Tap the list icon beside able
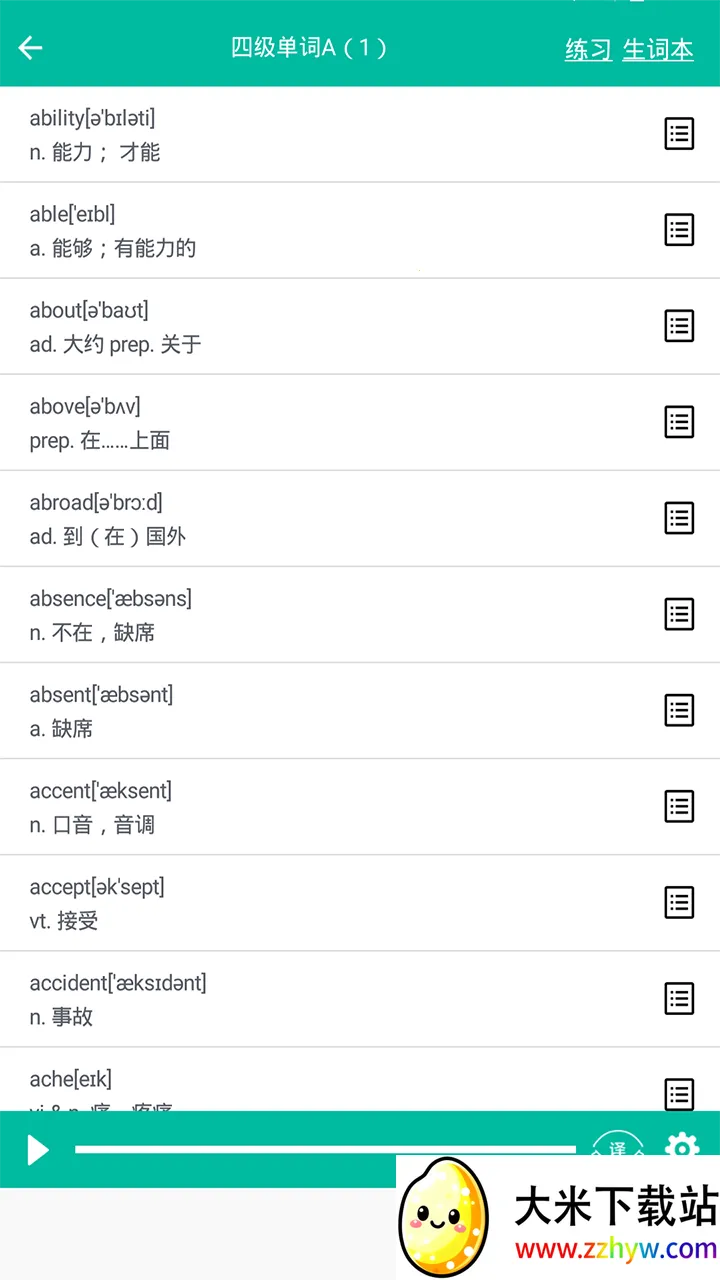This screenshot has width=720, height=1280. pyautogui.click(x=679, y=230)
